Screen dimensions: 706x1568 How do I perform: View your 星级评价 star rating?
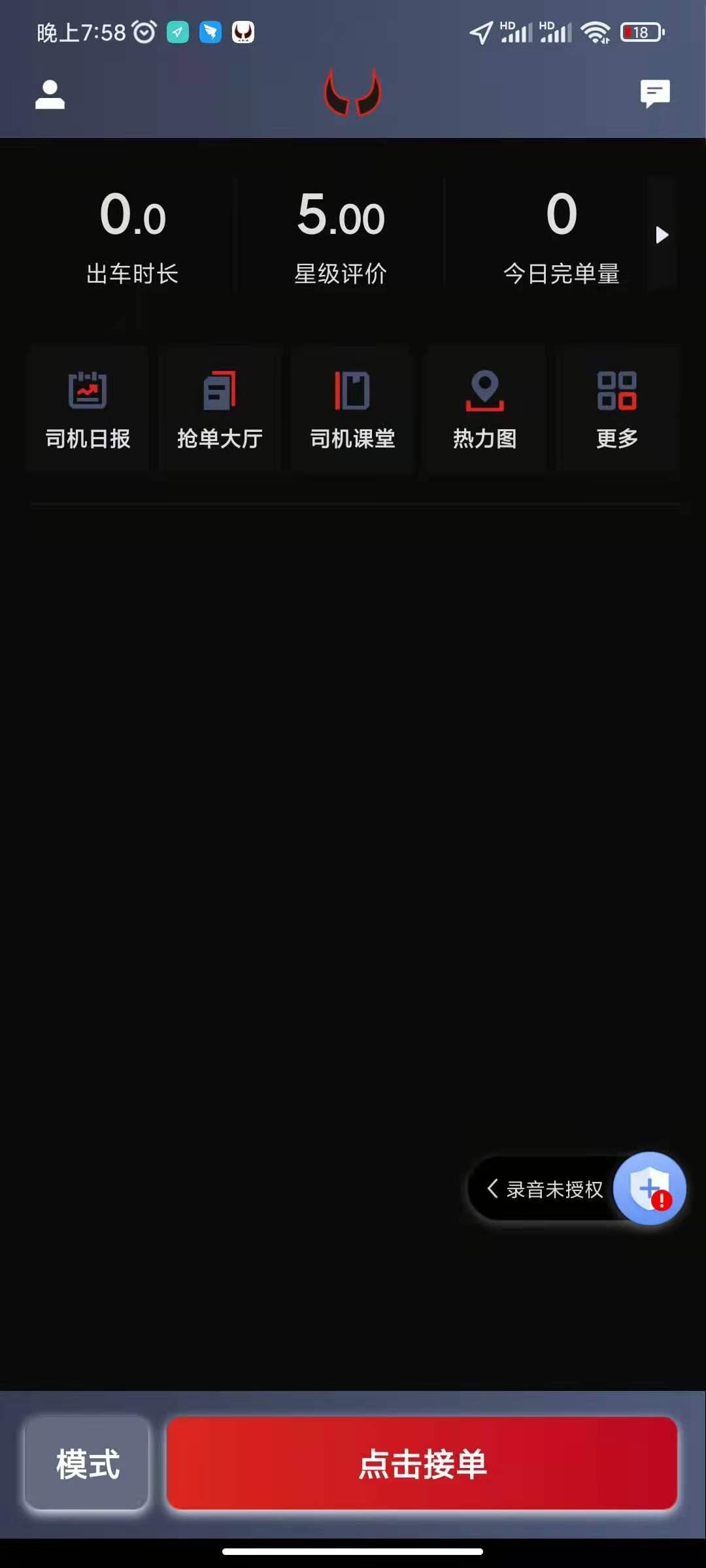(x=340, y=238)
